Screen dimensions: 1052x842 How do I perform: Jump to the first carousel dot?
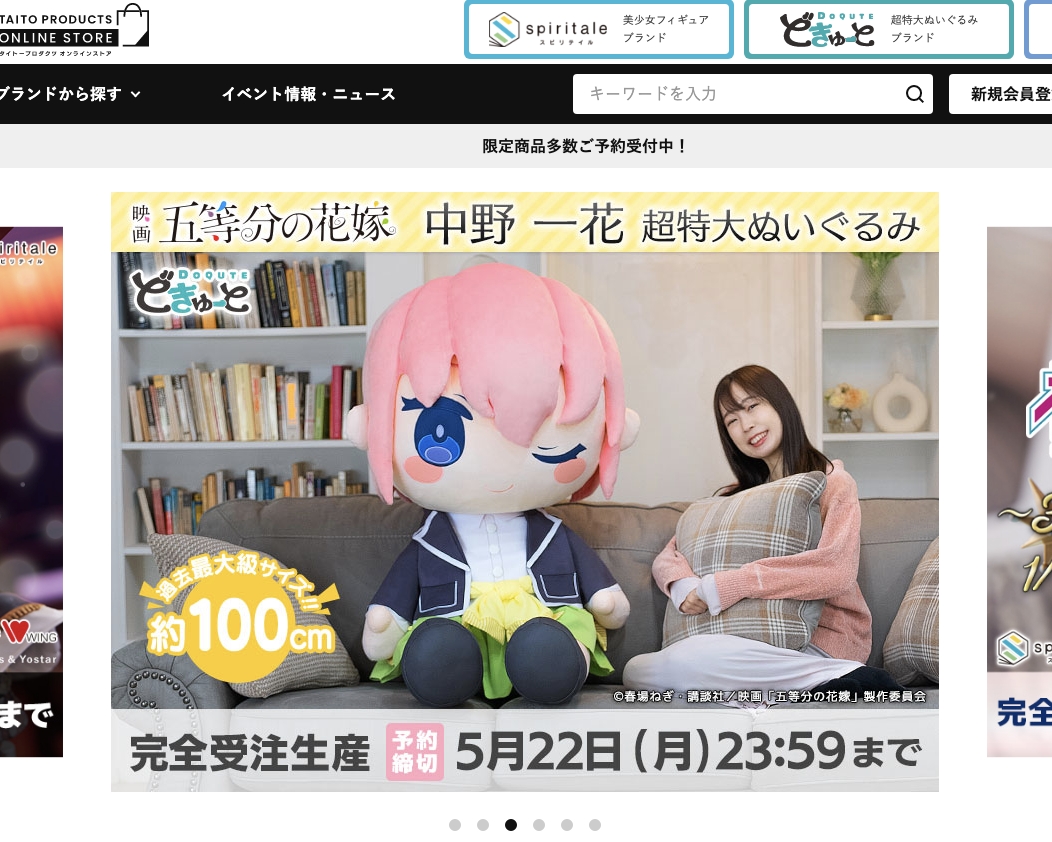tap(455, 825)
